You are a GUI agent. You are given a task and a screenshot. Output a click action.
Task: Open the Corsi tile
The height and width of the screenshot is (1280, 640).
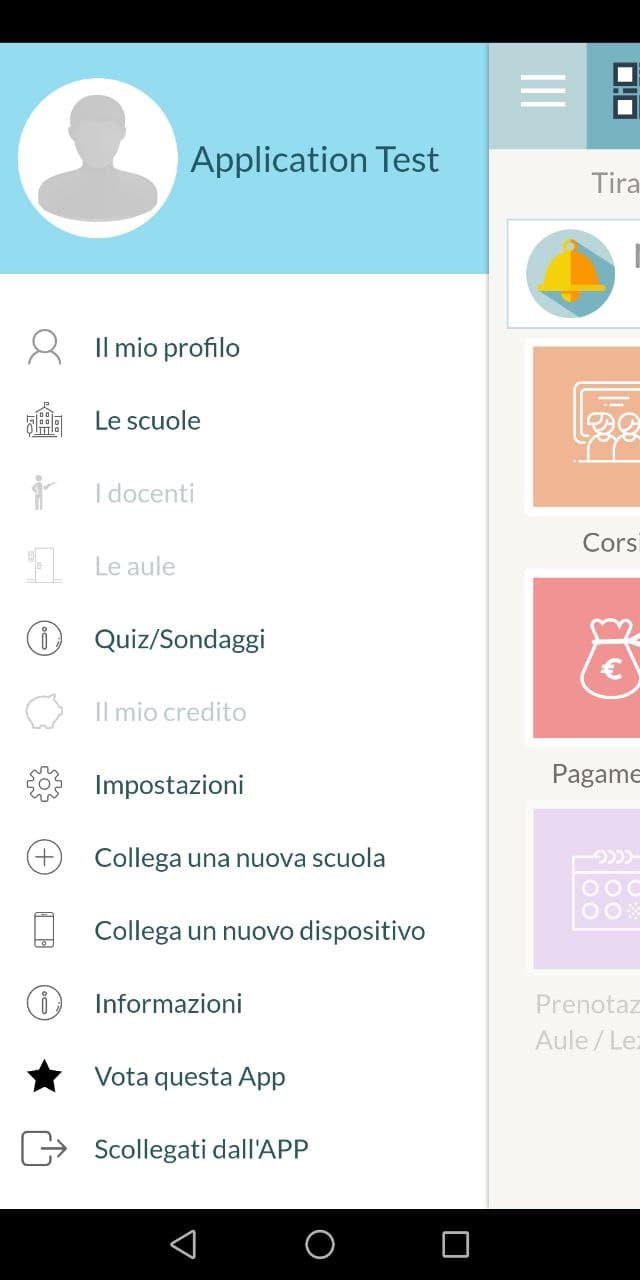pos(585,427)
